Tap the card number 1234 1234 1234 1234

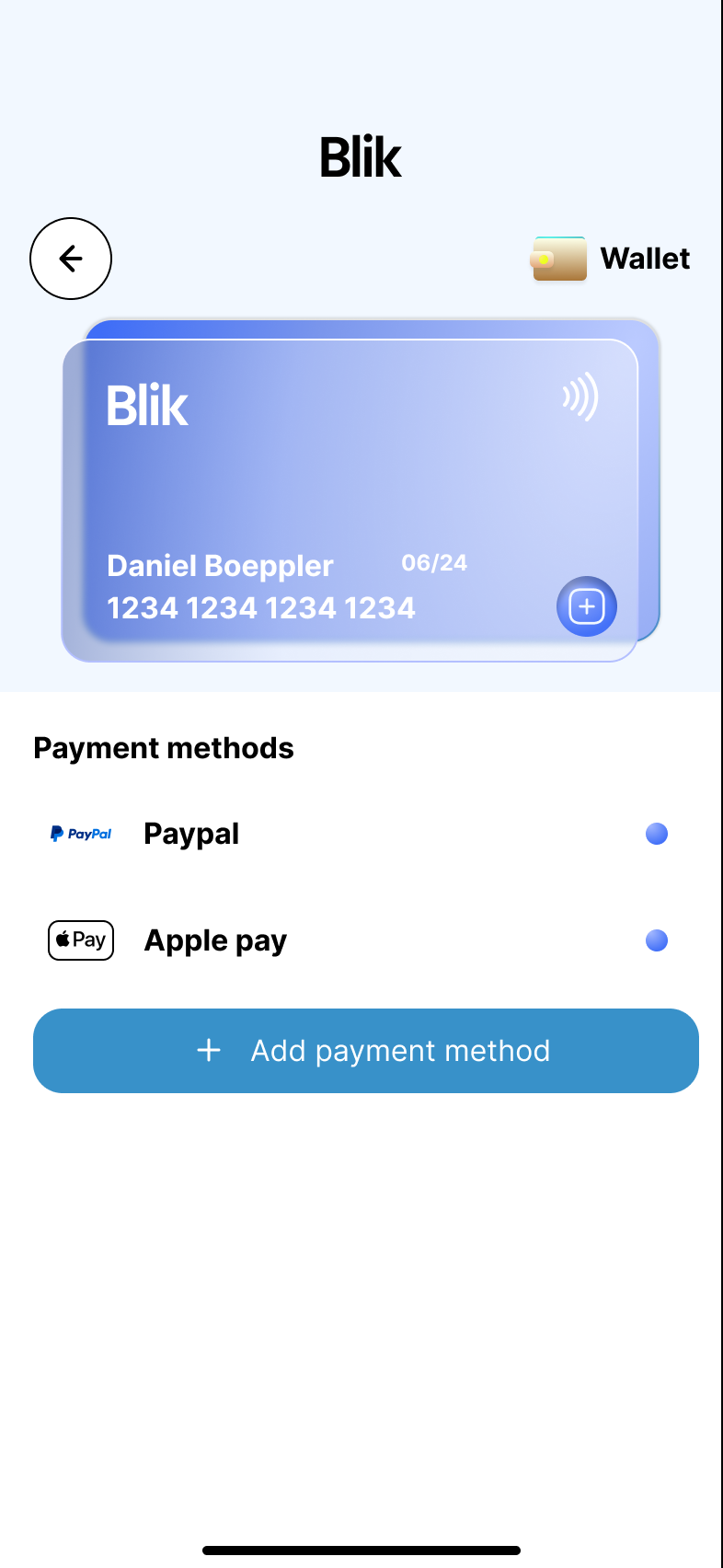point(261,607)
